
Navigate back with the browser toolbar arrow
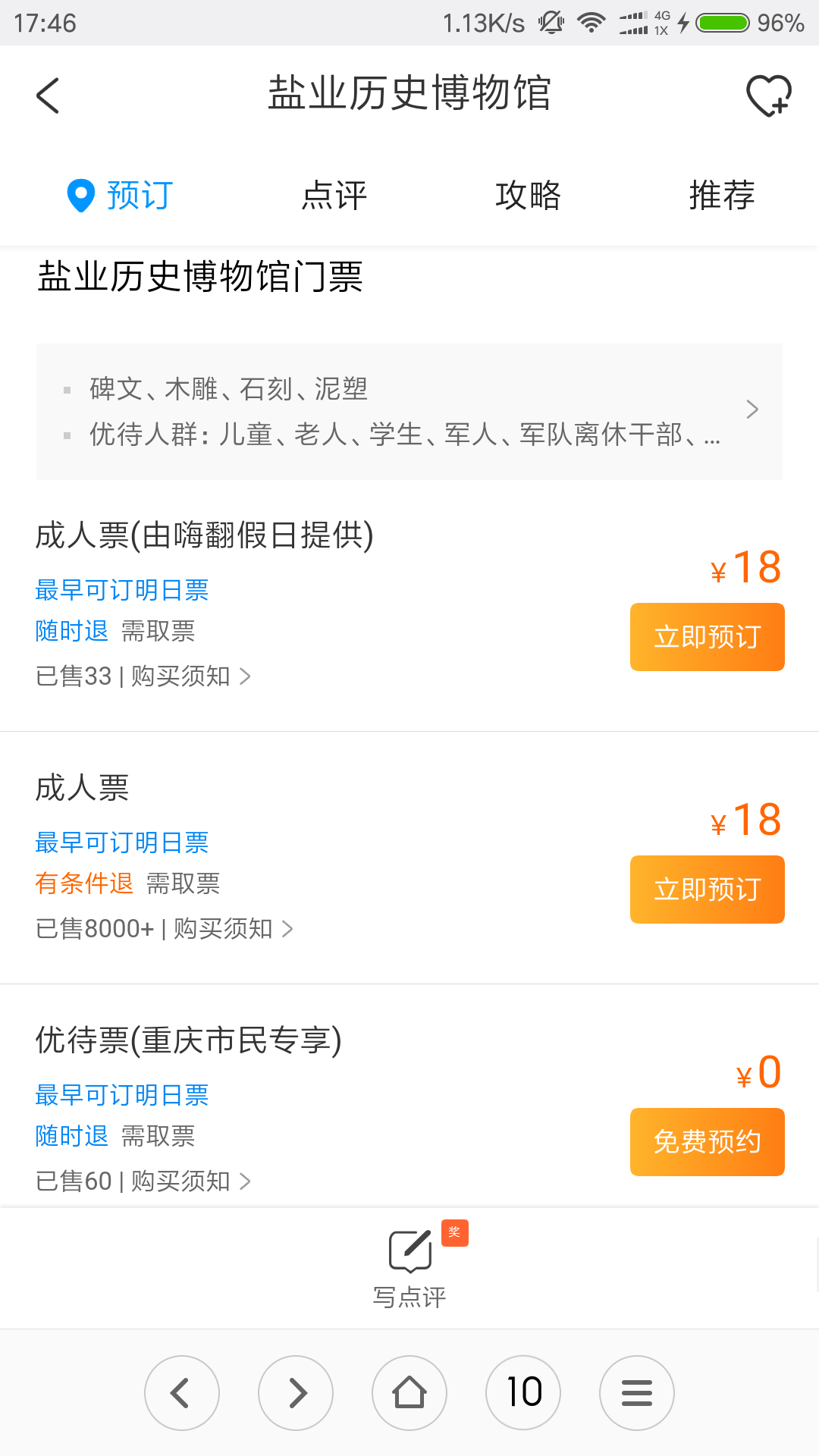[182, 1393]
